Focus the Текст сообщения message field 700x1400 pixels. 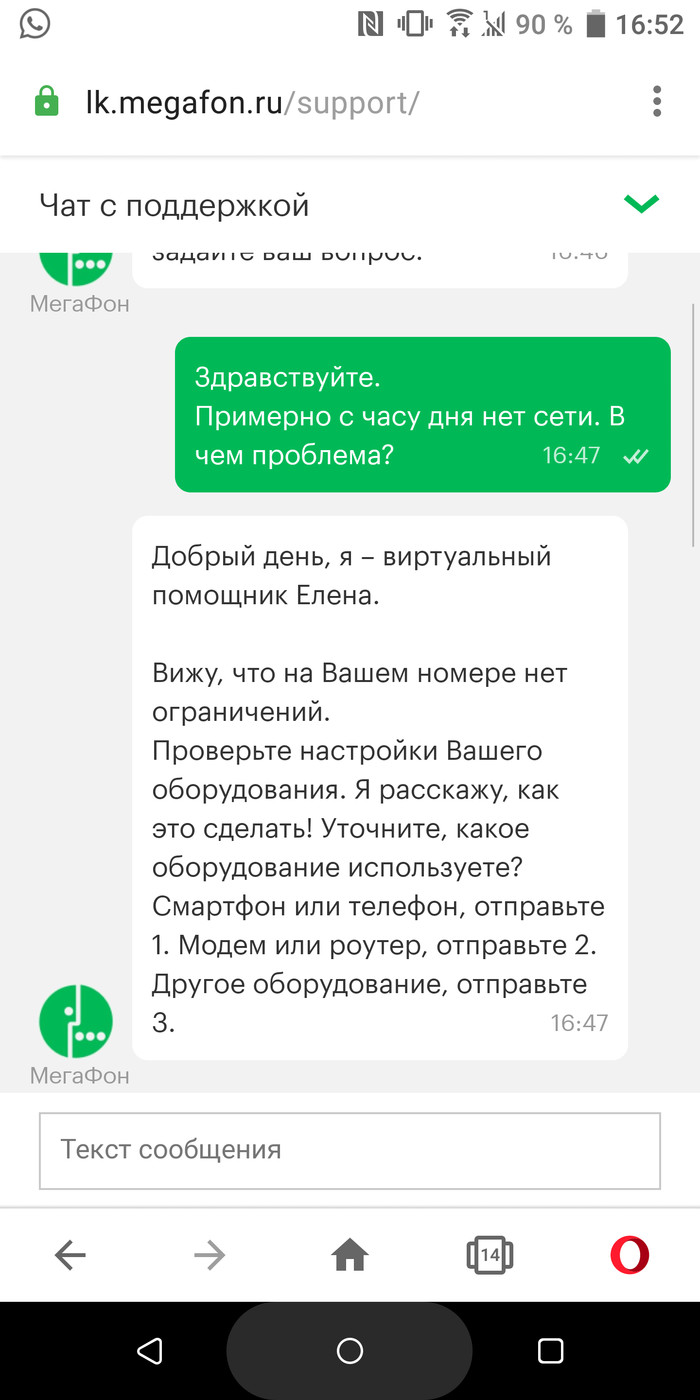pos(349,1150)
